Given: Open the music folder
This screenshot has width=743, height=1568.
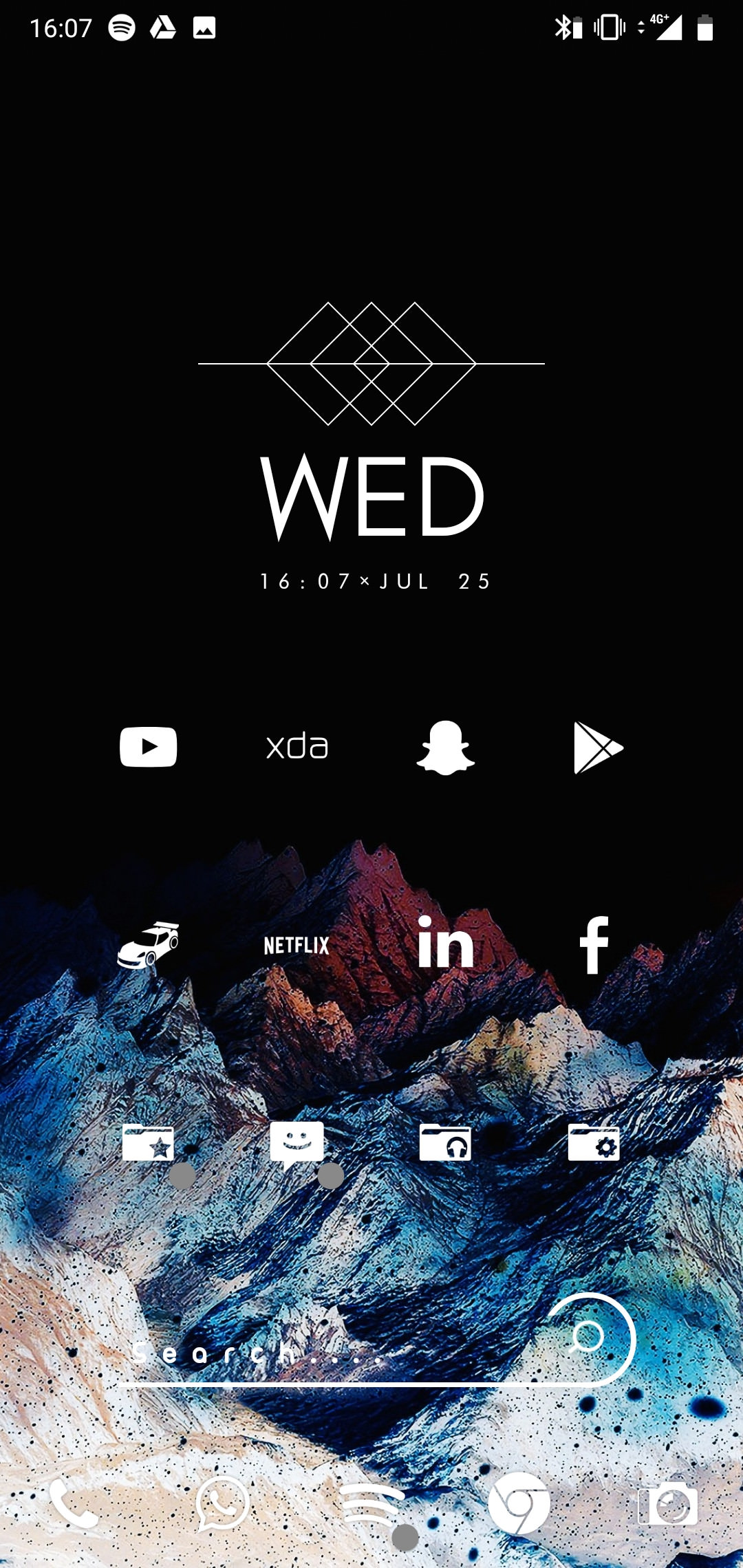Looking at the screenshot, I should tap(446, 1142).
